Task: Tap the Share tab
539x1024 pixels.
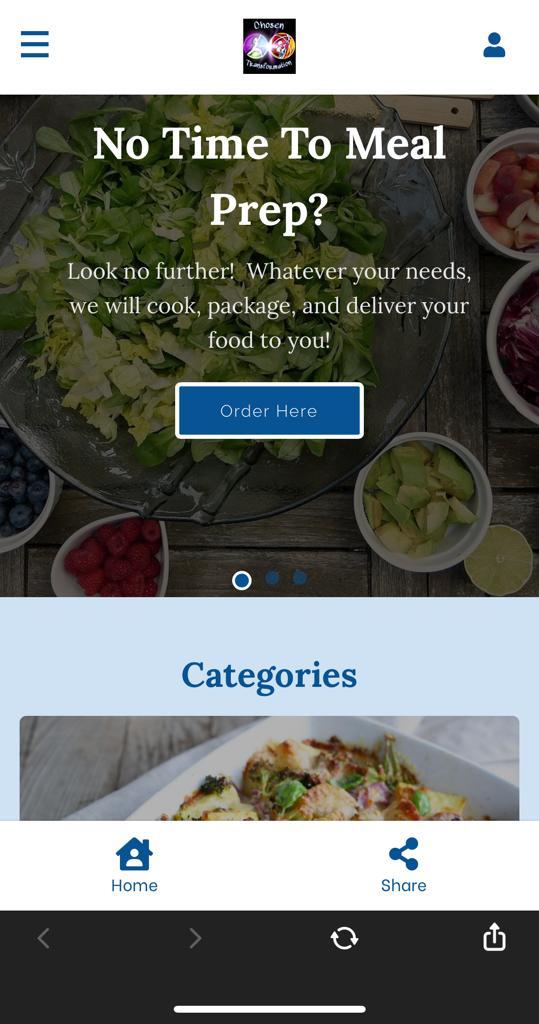Action: point(404,865)
